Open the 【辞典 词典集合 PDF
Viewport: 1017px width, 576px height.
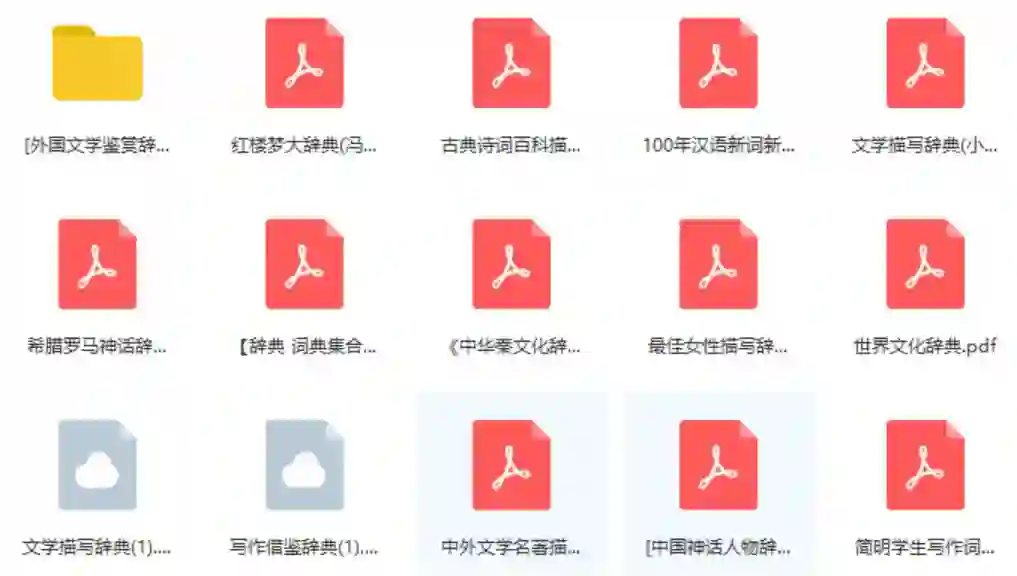304,265
